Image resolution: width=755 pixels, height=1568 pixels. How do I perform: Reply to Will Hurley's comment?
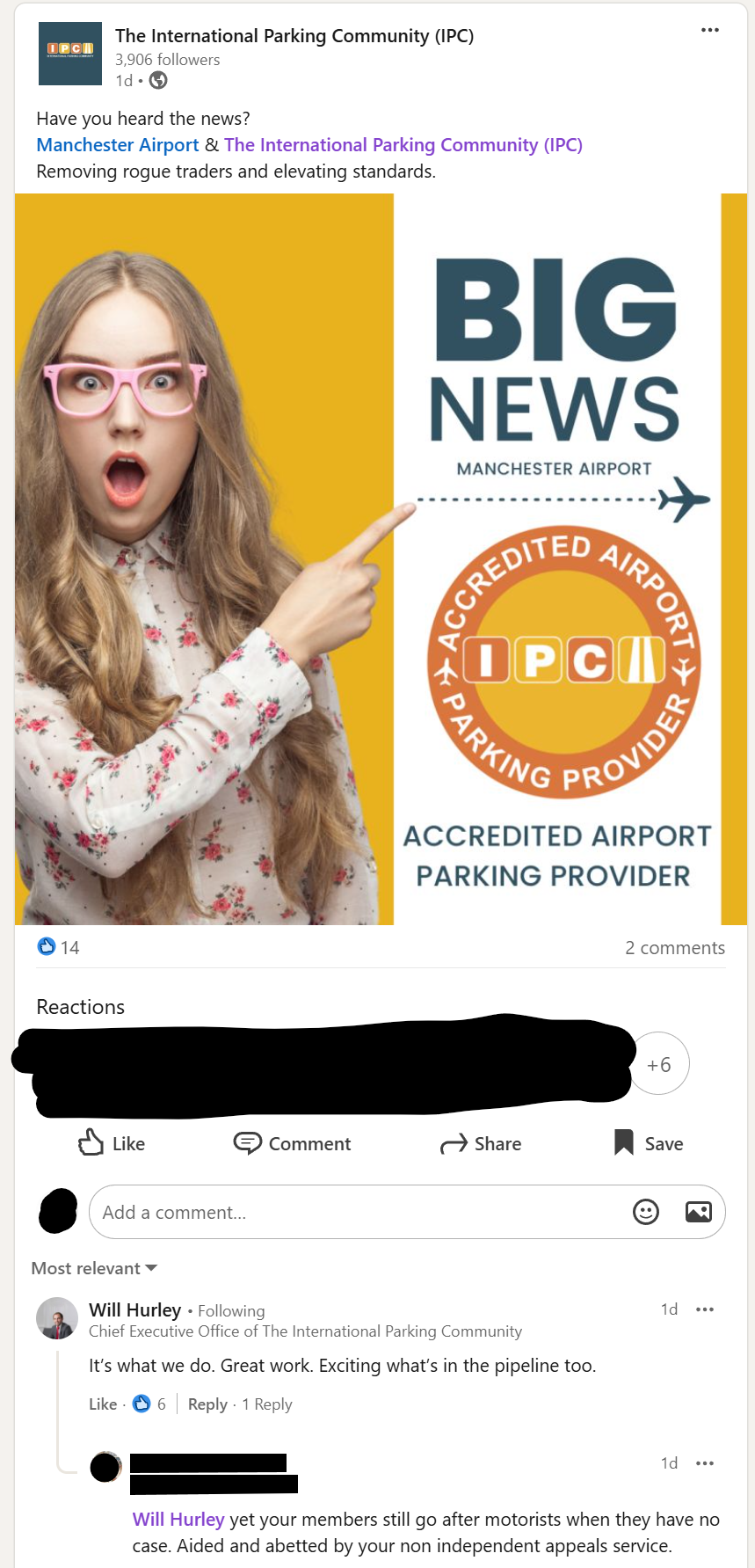click(x=207, y=1404)
